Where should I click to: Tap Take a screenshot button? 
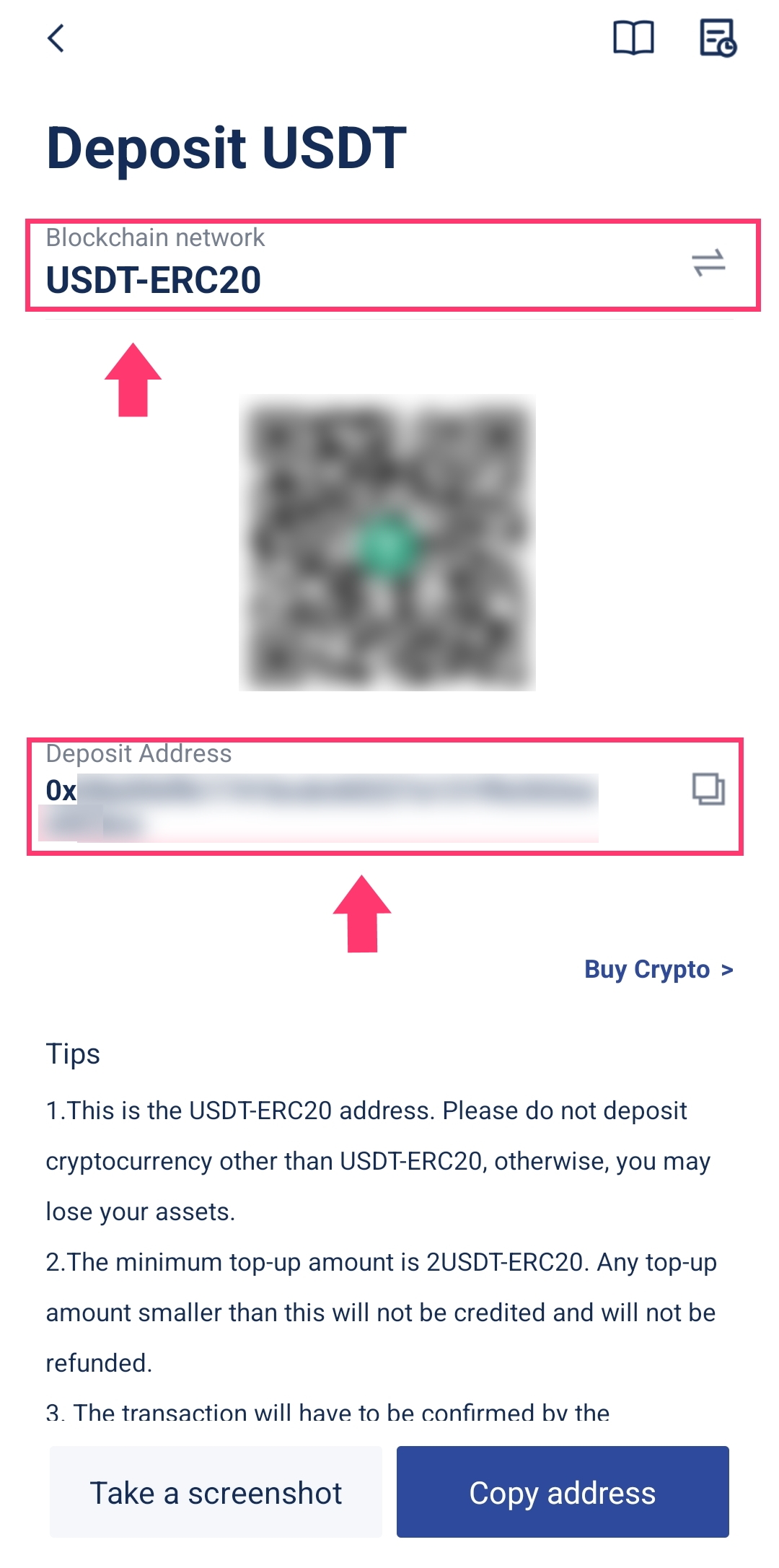(216, 1492)
